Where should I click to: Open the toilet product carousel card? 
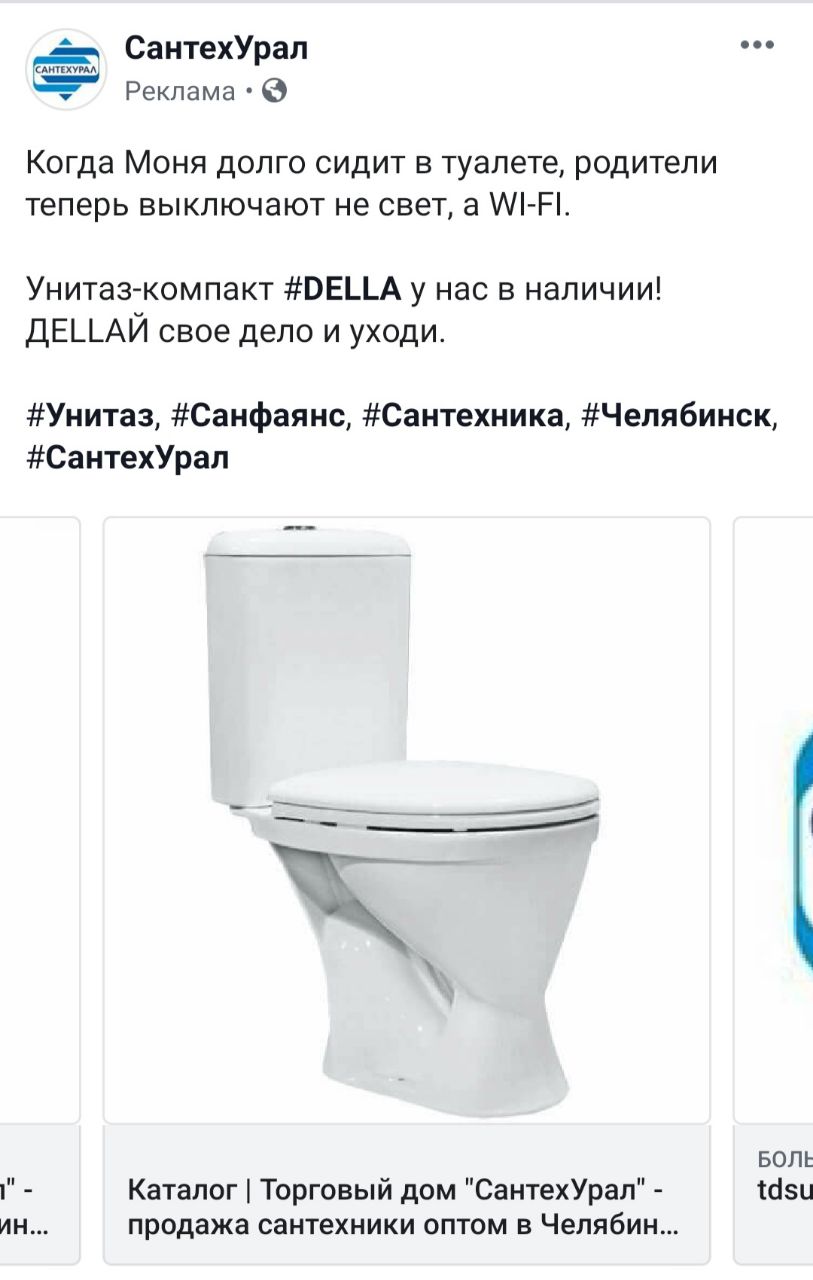(407, 820)
